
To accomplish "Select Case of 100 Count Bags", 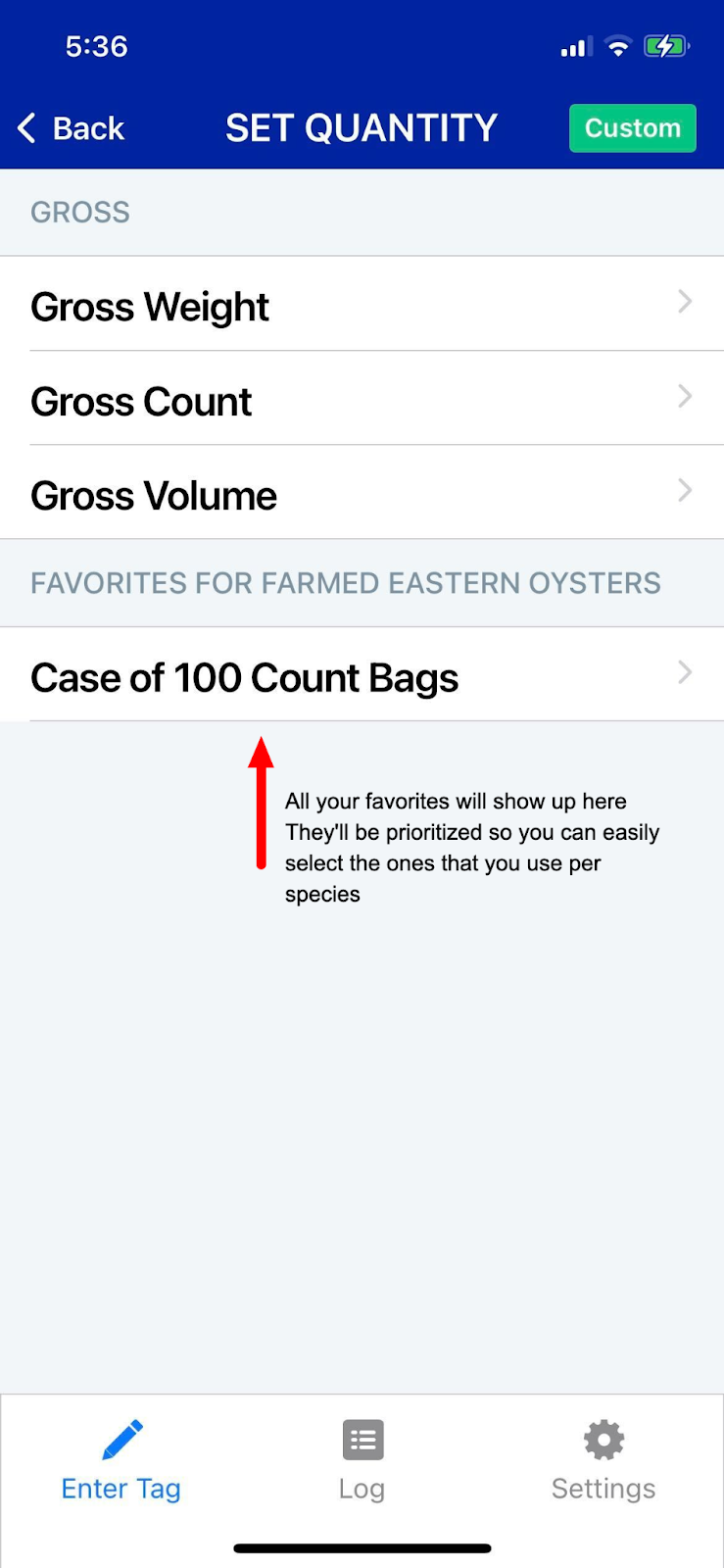I will (x=362, y=677).
